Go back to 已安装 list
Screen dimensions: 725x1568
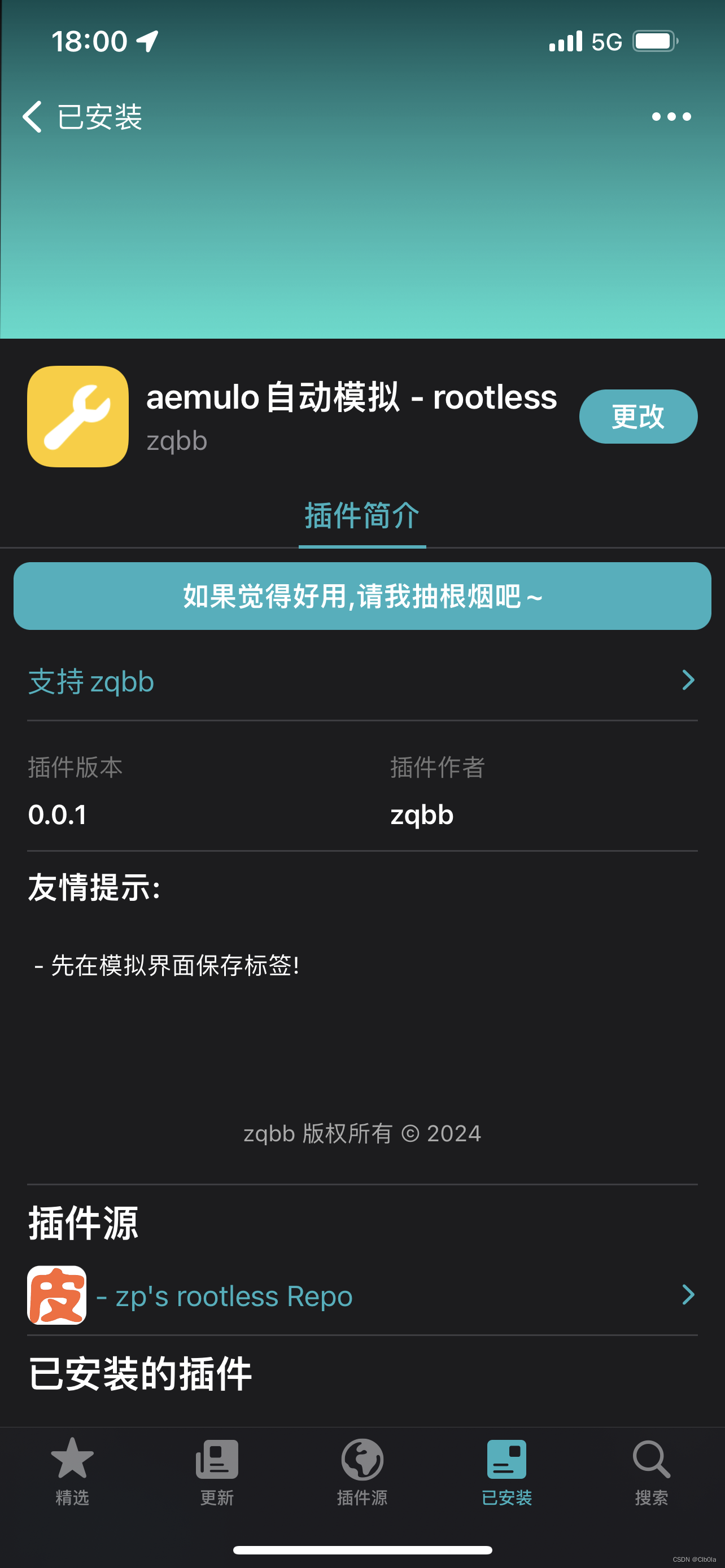(x=82, y=116)
